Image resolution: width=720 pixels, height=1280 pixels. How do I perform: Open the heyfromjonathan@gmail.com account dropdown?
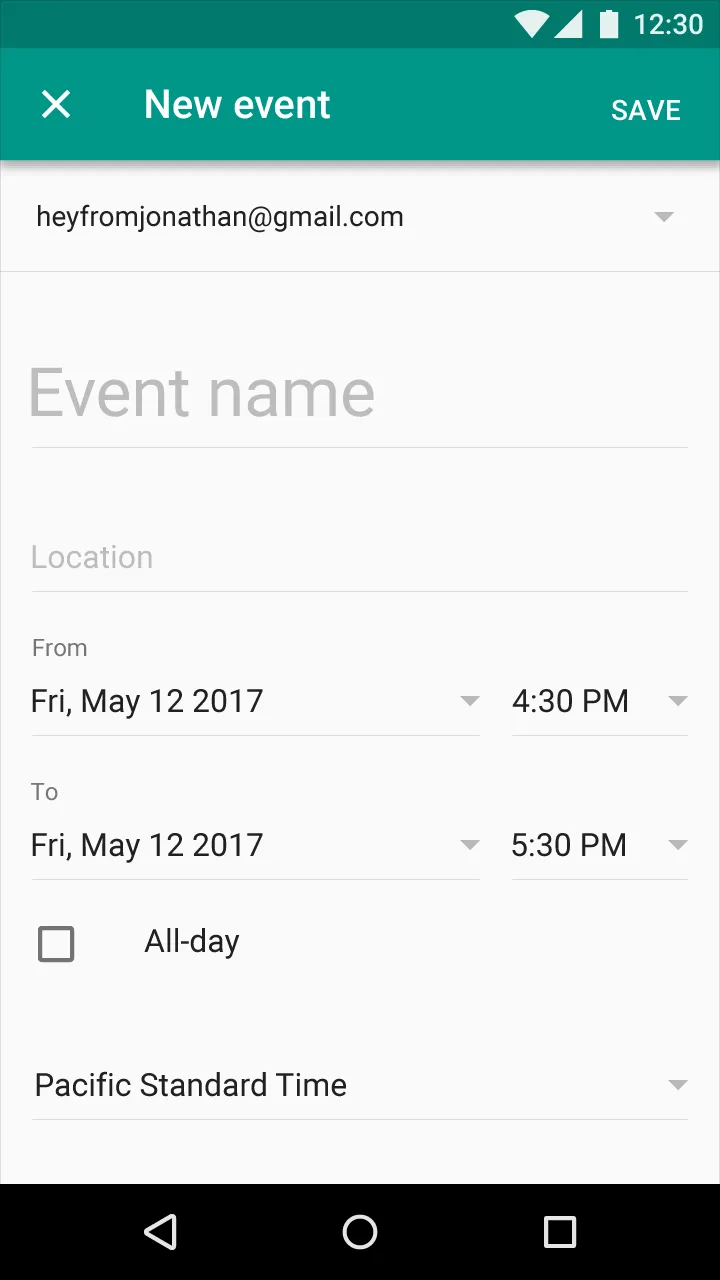pos(360,217)
